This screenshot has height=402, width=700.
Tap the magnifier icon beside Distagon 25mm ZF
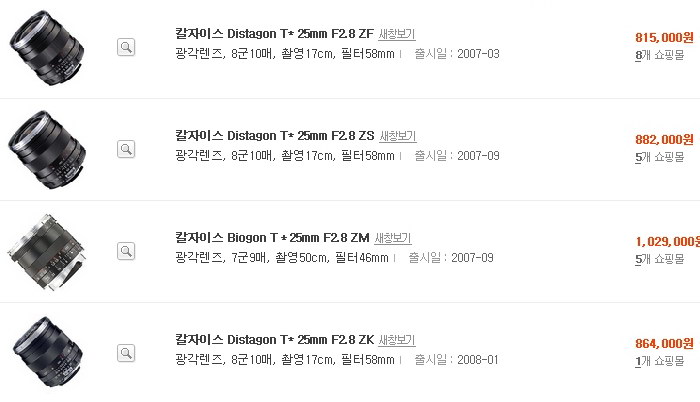pos(126,47)
